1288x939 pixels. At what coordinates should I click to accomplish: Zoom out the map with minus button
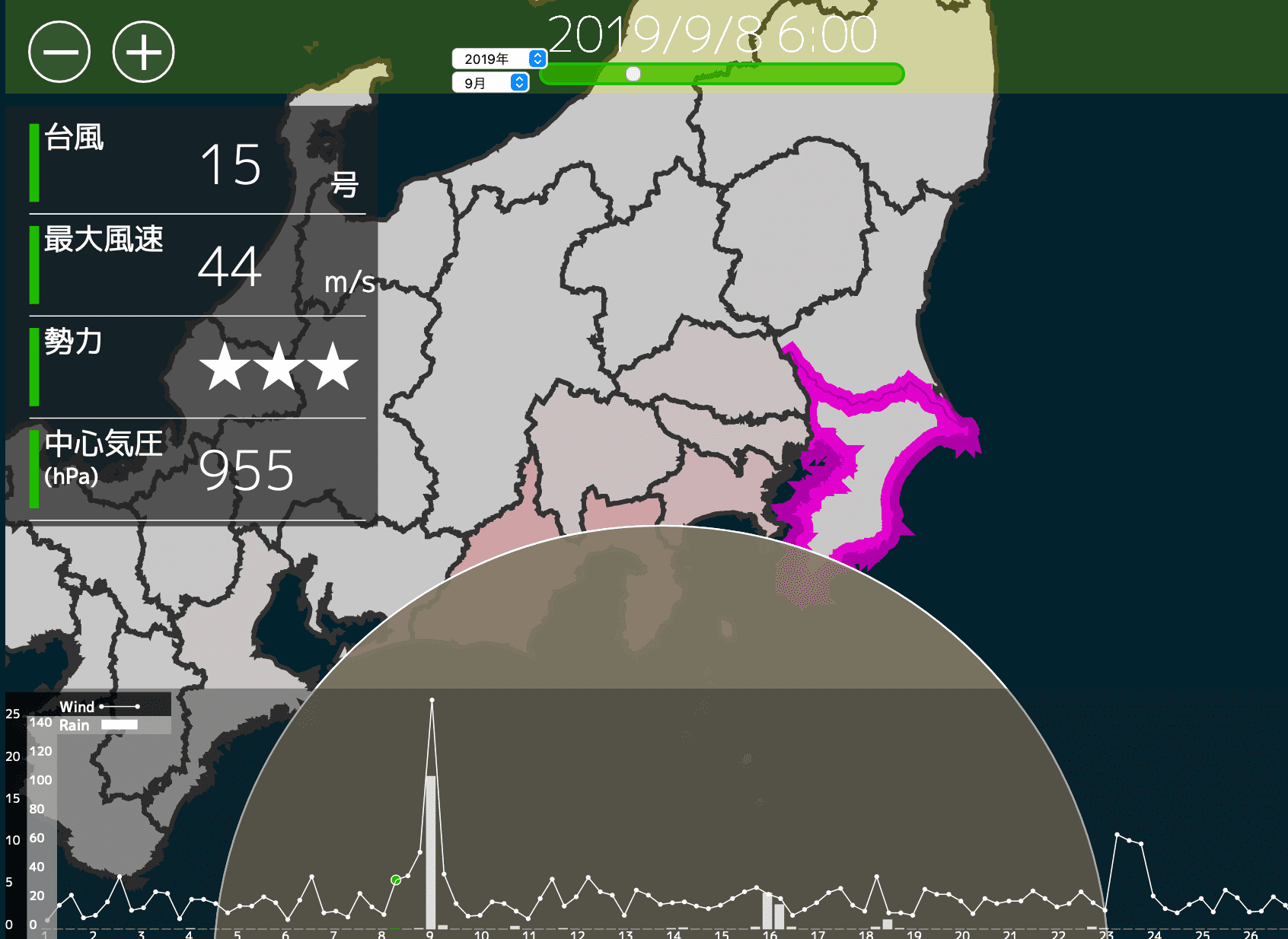(59, 52)
